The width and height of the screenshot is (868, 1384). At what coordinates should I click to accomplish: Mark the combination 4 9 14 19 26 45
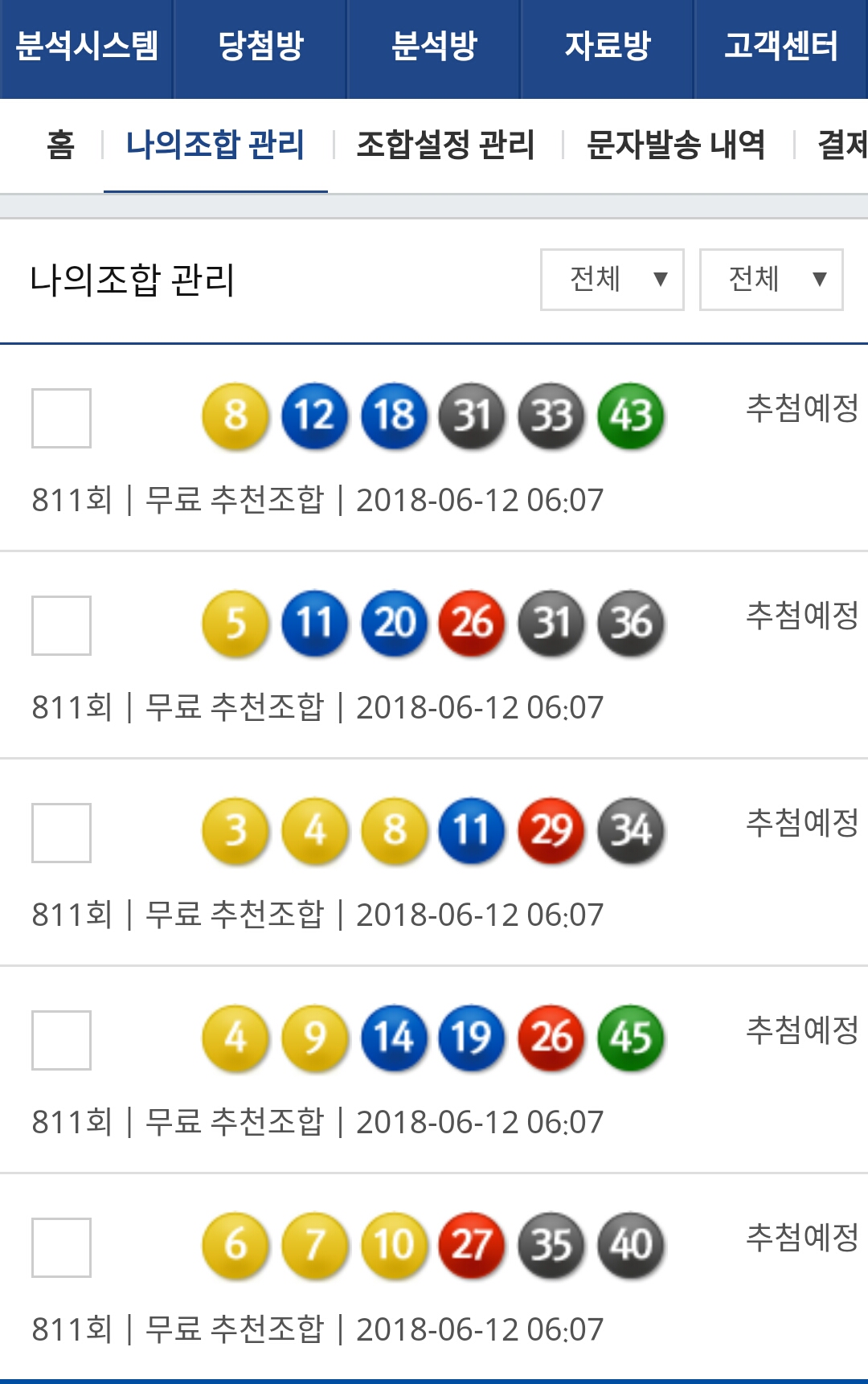(61, 1040)
